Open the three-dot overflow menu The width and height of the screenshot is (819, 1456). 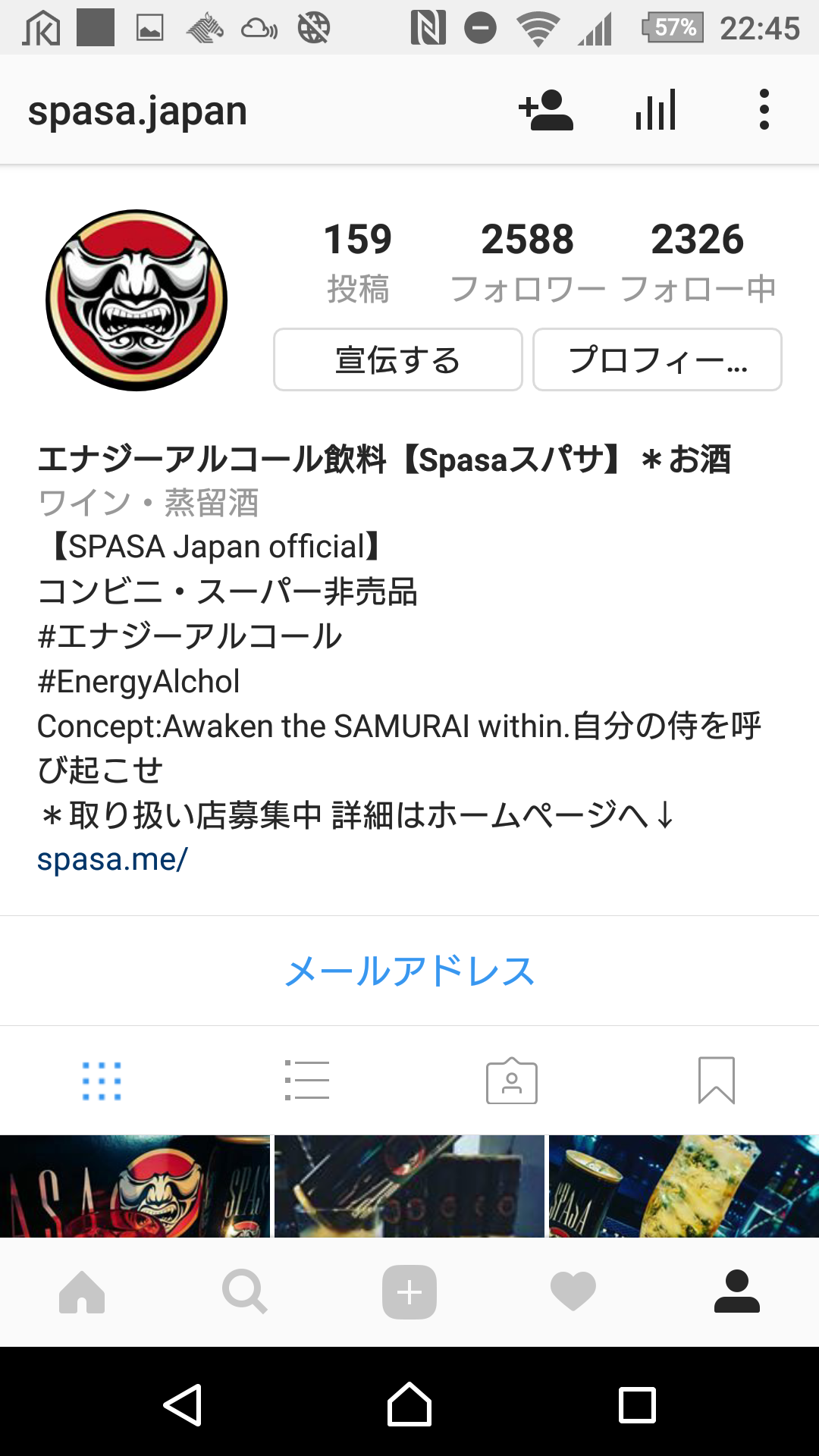tap(764, 111)
